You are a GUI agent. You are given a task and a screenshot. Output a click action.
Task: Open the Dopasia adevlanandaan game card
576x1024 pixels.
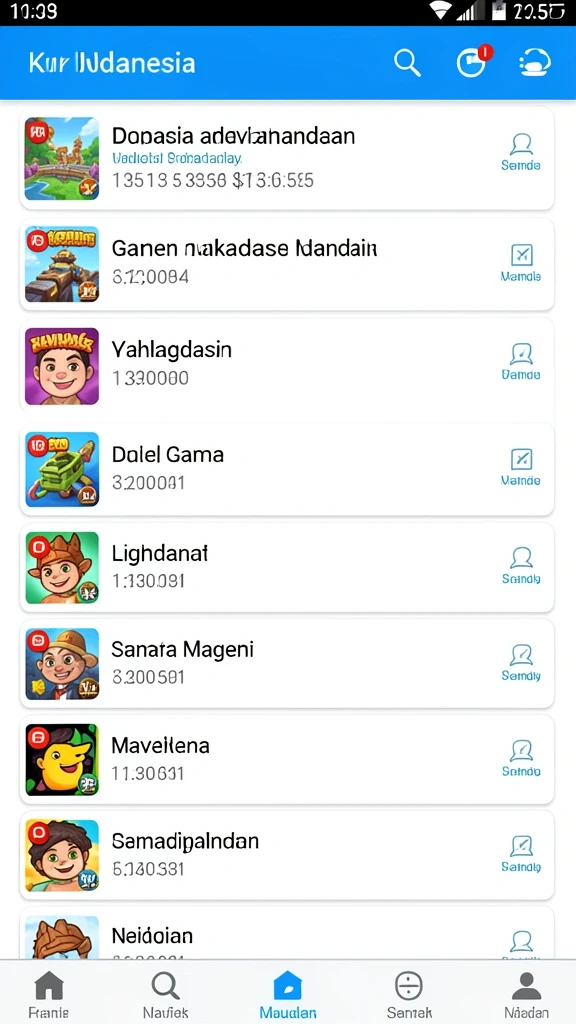click(x=287, y=159)
